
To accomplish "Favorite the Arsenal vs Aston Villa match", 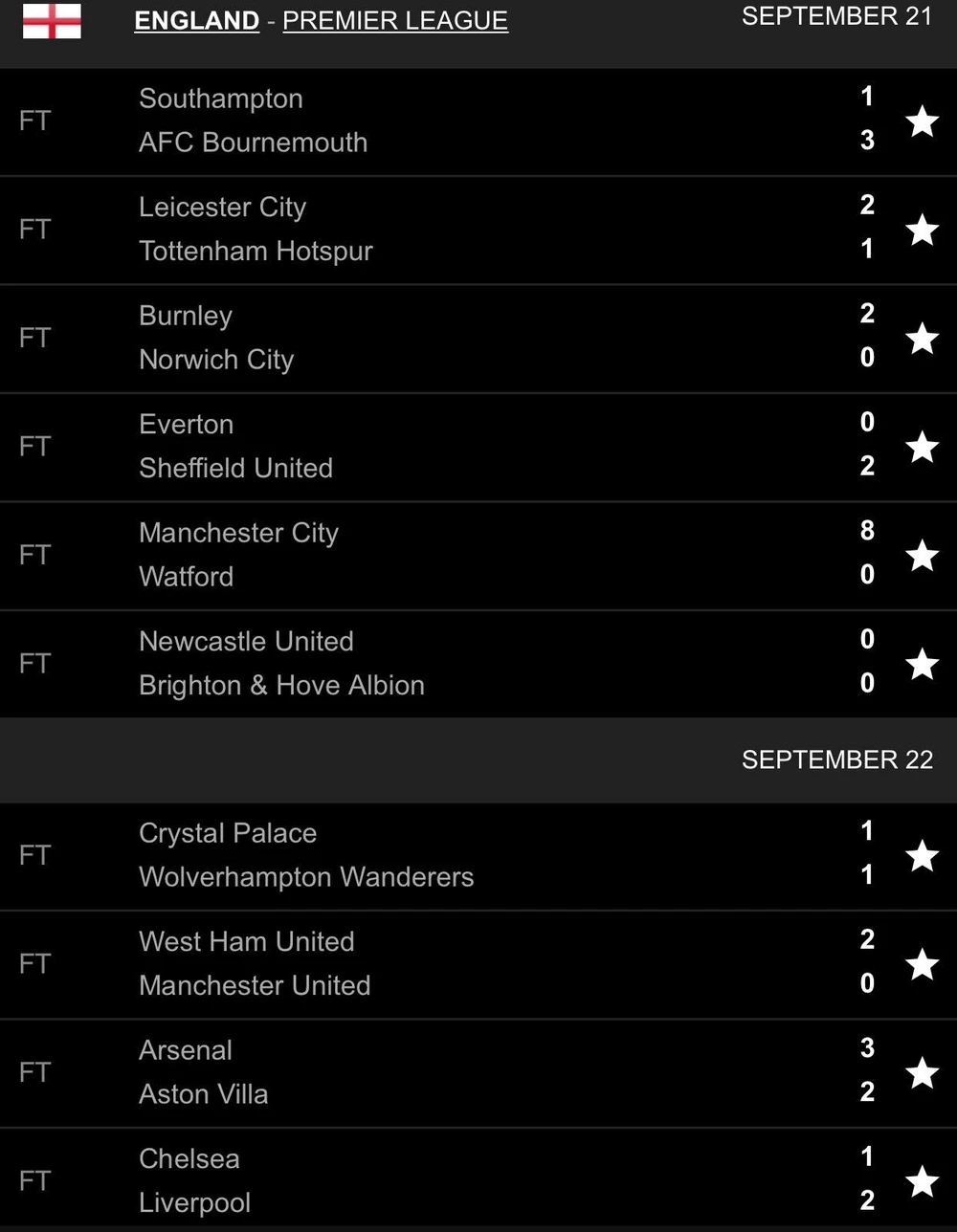I will point(922,1073).
